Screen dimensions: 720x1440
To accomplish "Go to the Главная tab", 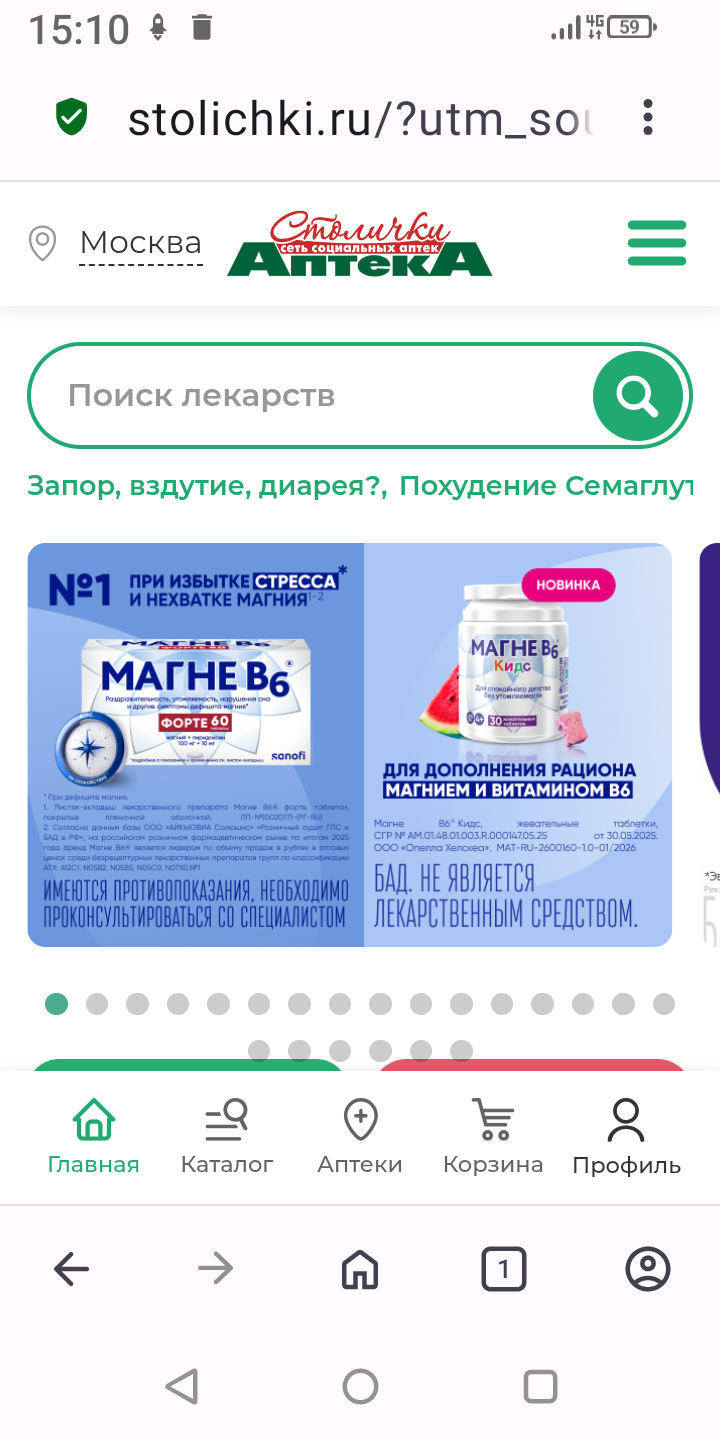I will click(94, 1136).
